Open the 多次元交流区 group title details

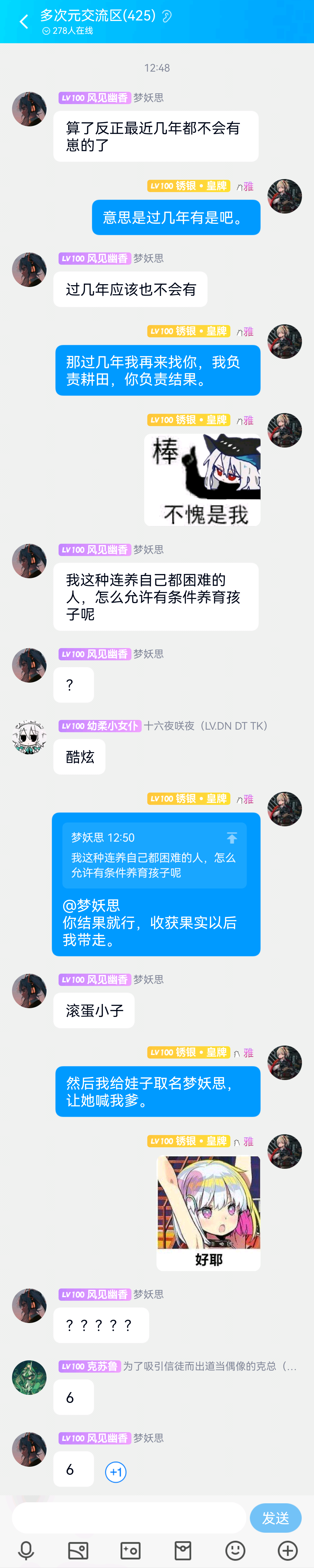pos(98,15)
